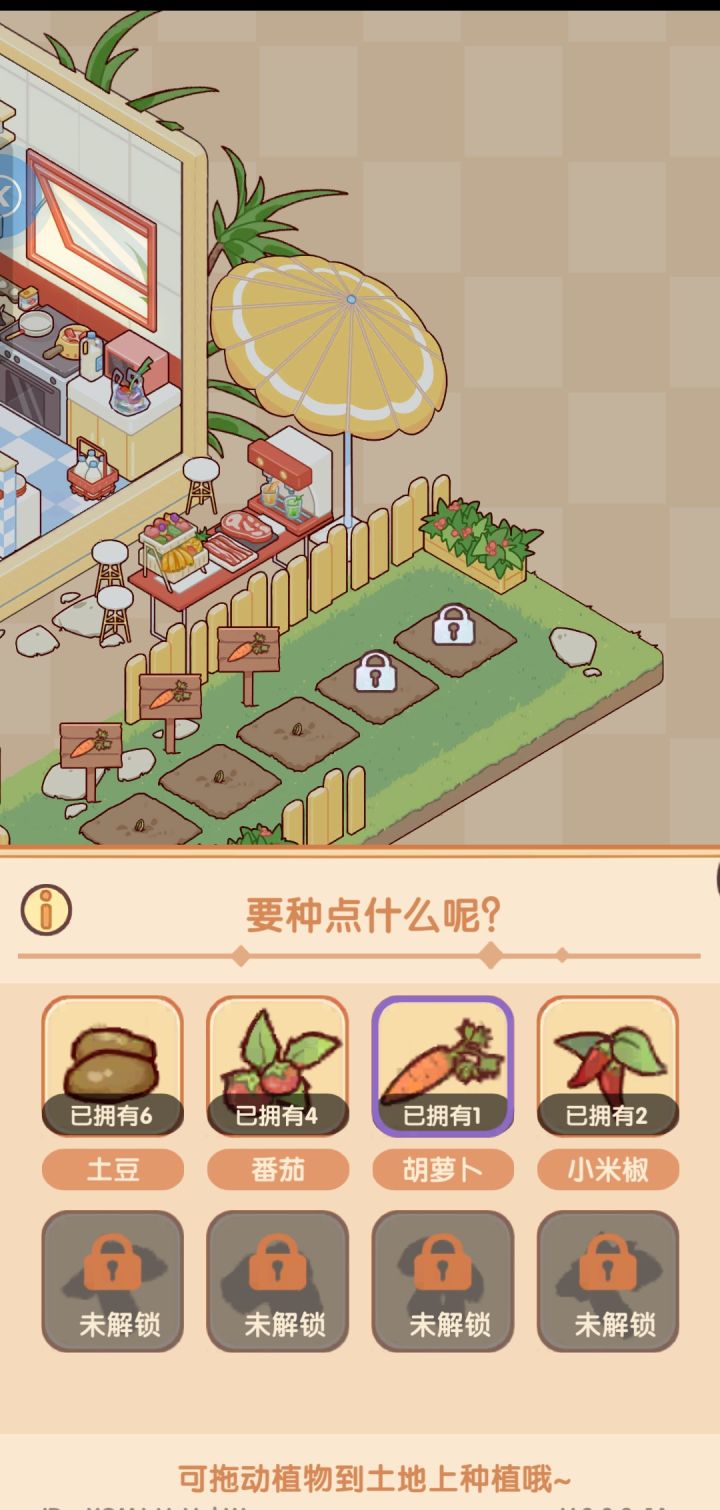Tap the third 未解锁 locked seed slot

click(442, 1280)
